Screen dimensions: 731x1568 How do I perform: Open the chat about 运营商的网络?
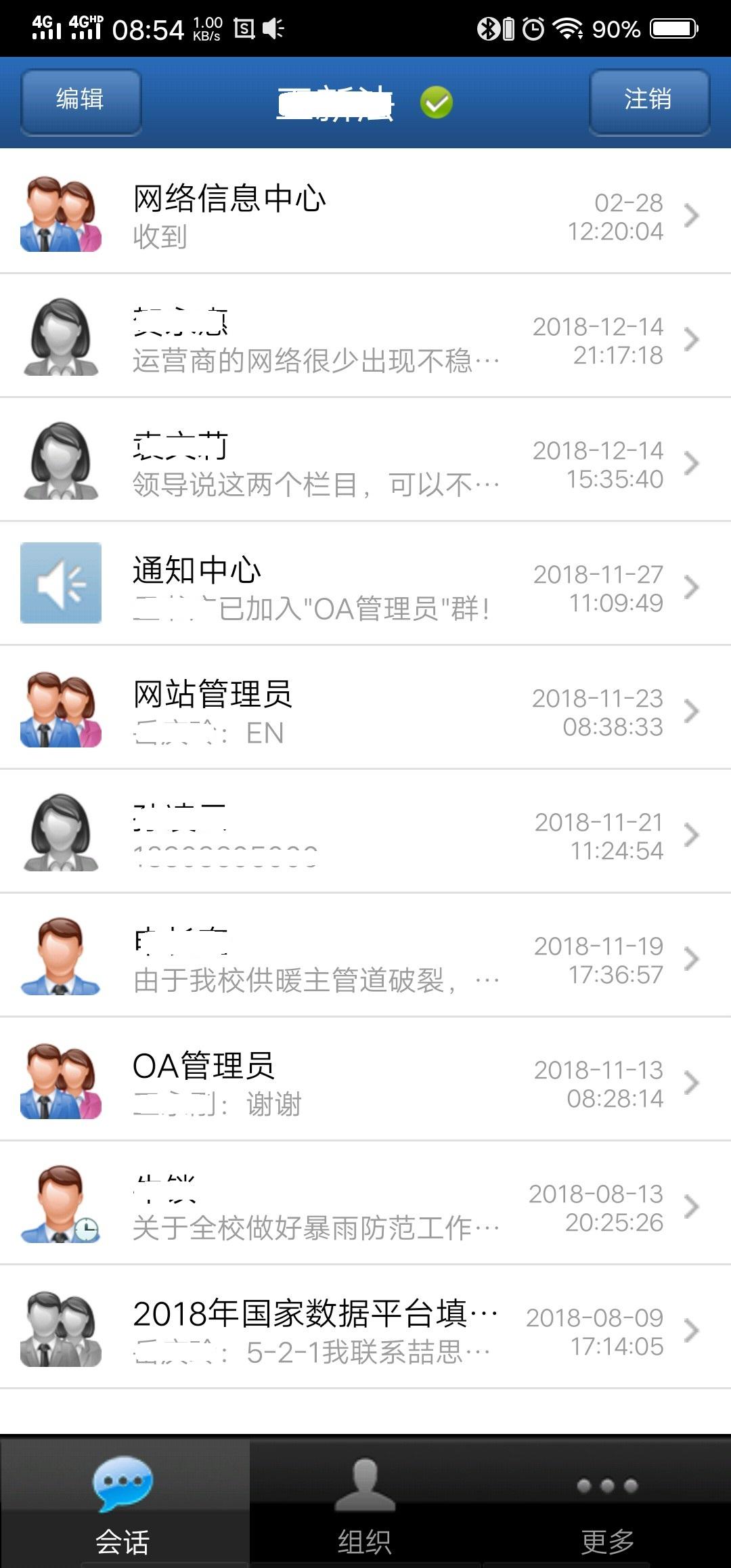click(x=365, y=336)
